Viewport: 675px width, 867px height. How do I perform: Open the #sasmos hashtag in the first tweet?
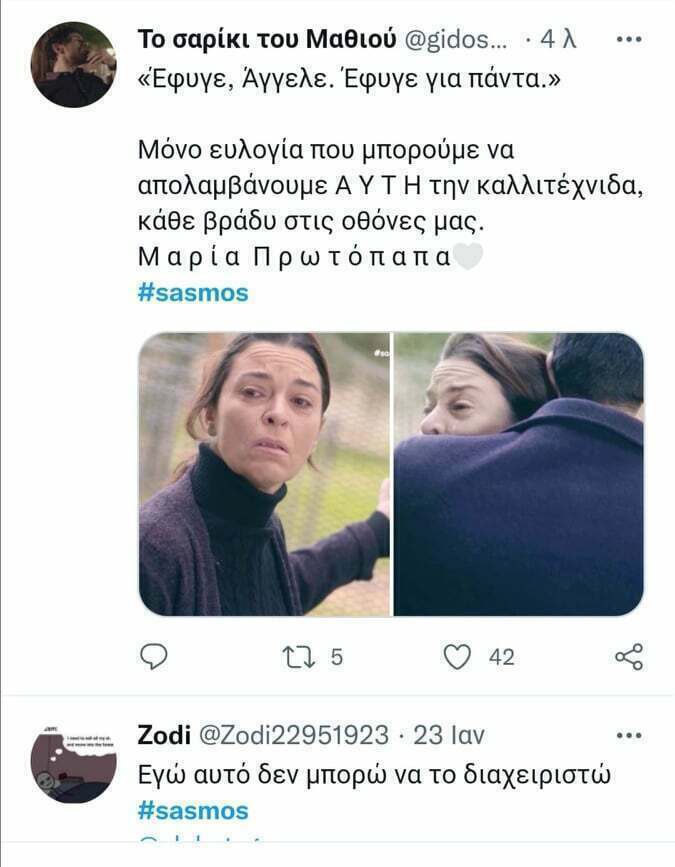192,293
